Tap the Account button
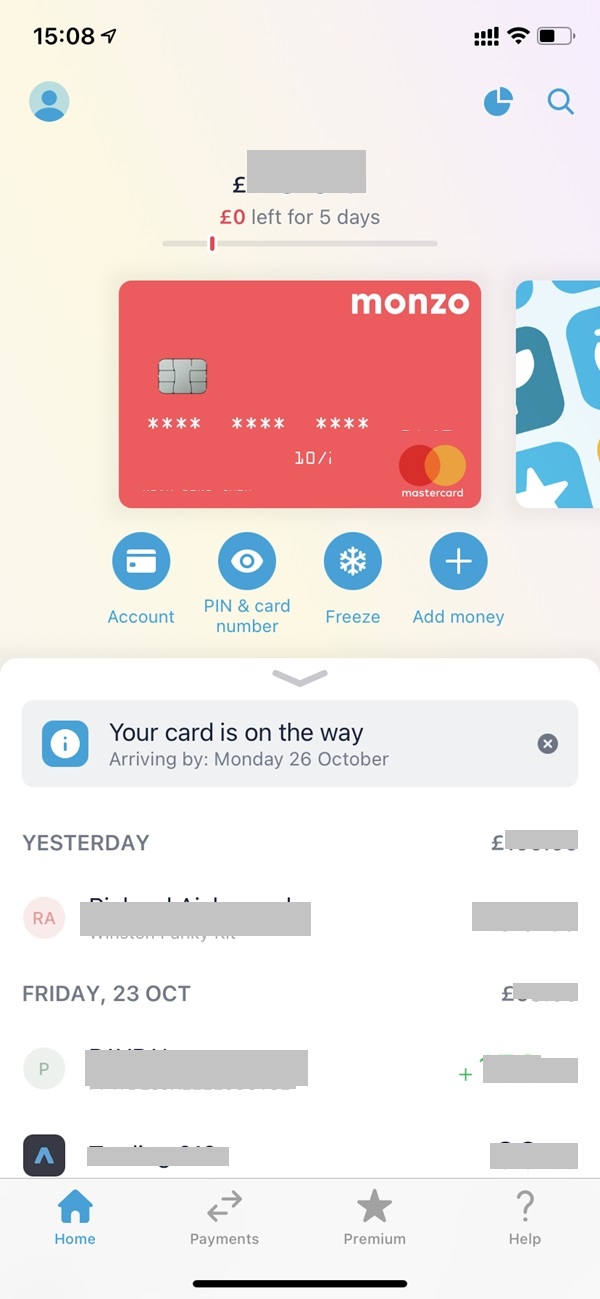The width and height of the screenshot is (600, 1299). 141,580
